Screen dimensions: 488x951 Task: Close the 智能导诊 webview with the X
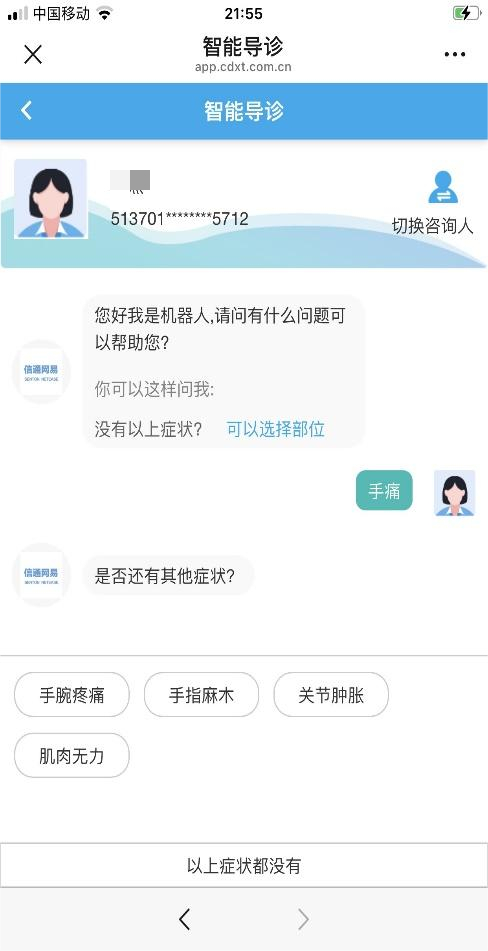click(x=33, y=55)
